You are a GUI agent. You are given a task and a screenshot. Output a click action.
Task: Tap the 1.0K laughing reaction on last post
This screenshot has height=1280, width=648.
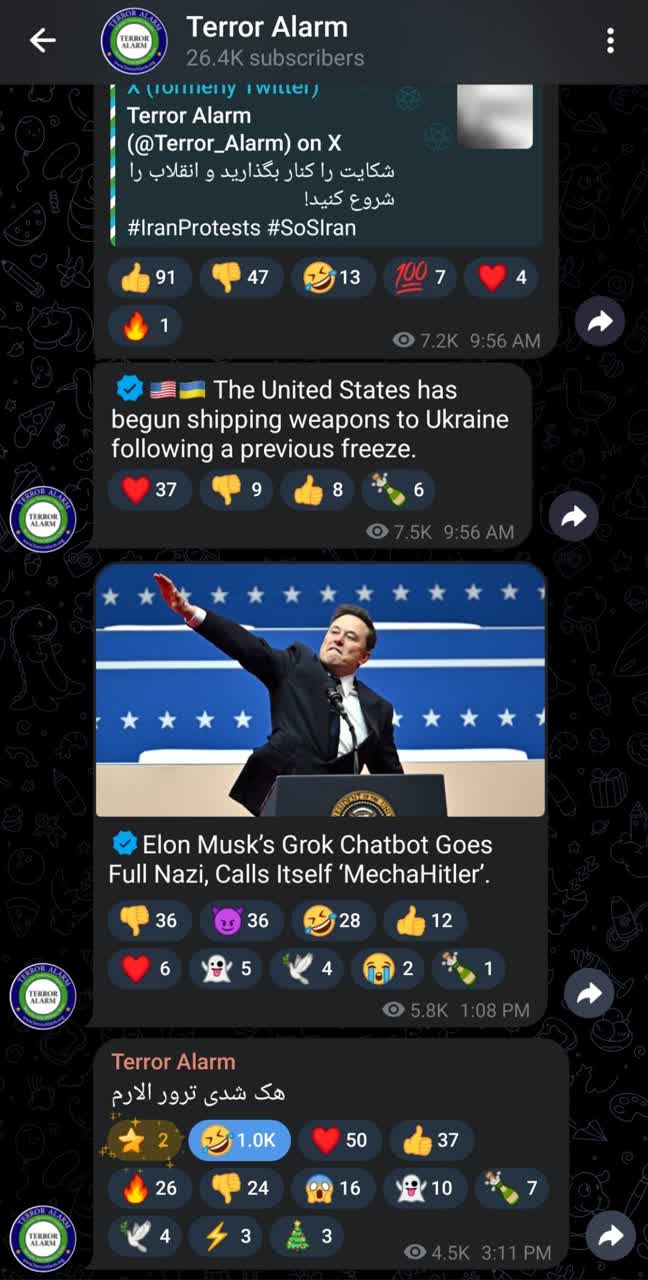[240, 1139]
